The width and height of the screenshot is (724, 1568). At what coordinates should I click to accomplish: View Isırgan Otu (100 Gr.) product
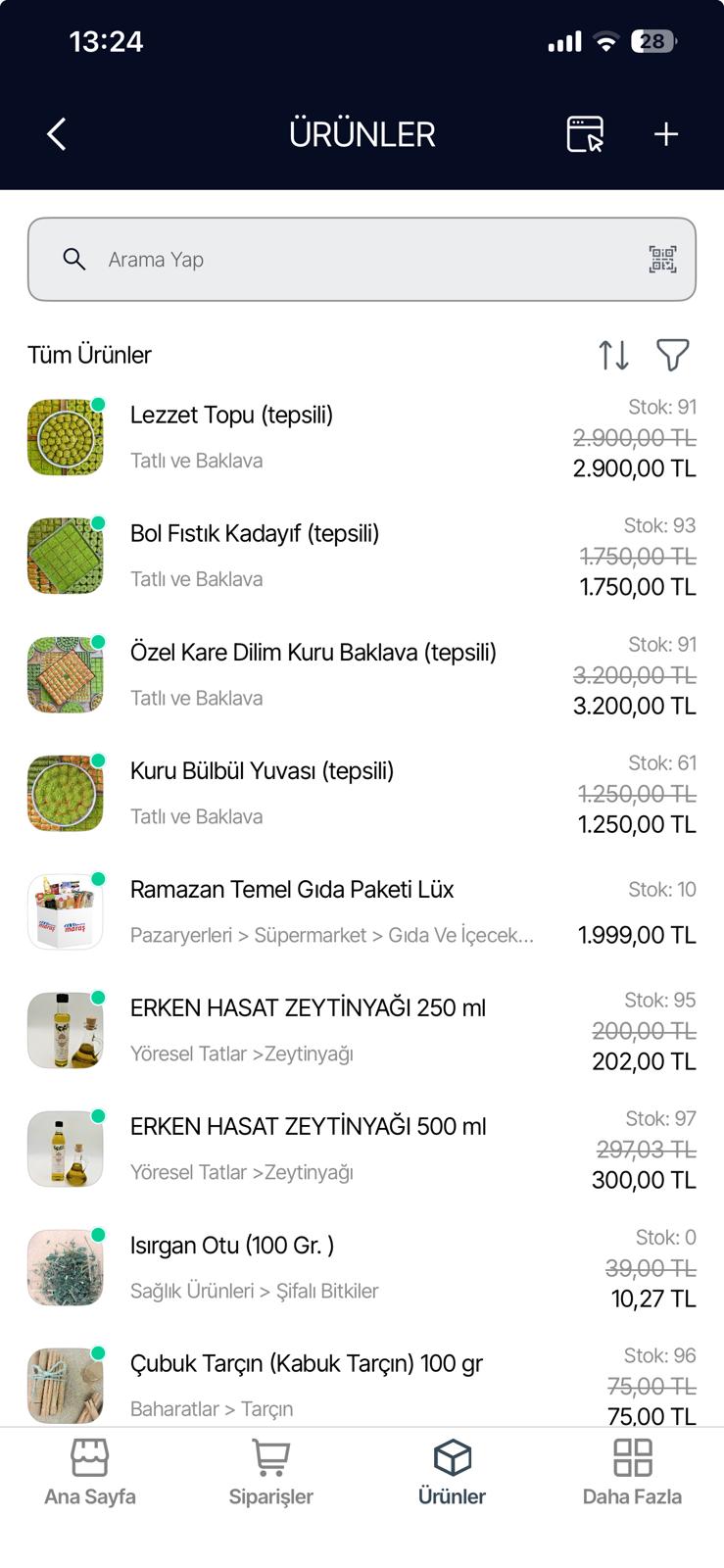[232, 1246]
